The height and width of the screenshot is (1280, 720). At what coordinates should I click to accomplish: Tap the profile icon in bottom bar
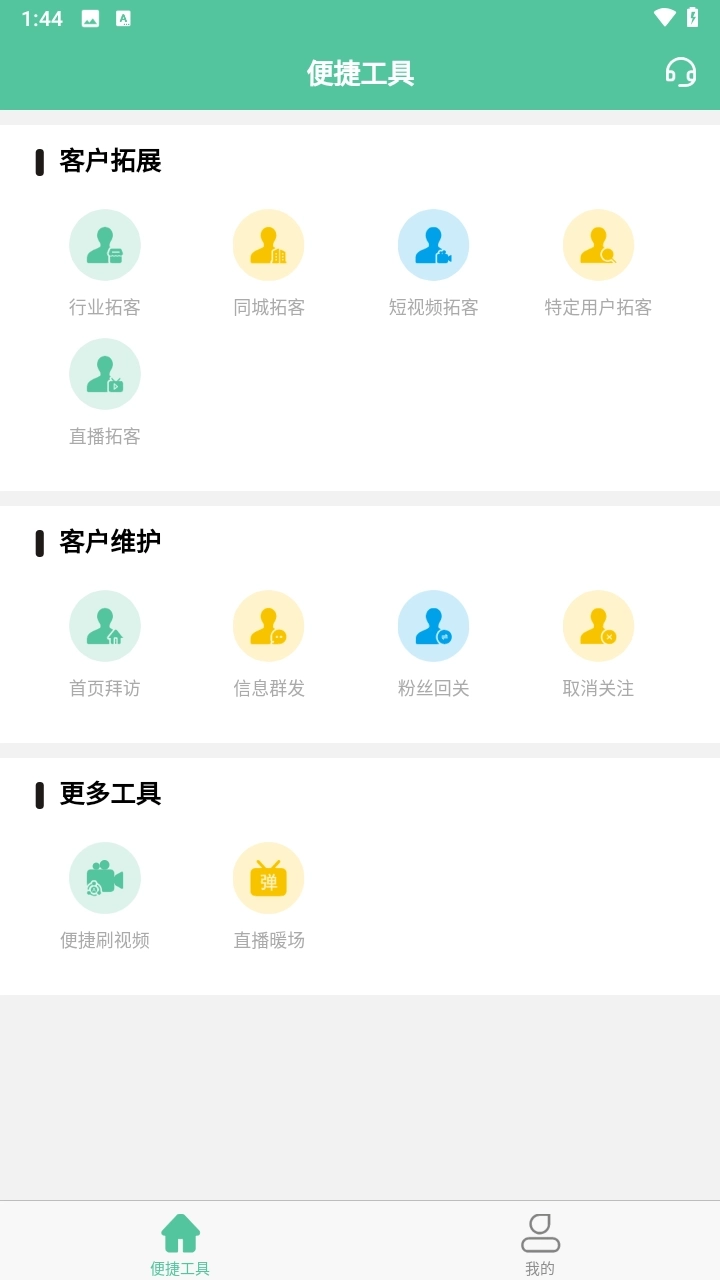[x=540, y=1232]
